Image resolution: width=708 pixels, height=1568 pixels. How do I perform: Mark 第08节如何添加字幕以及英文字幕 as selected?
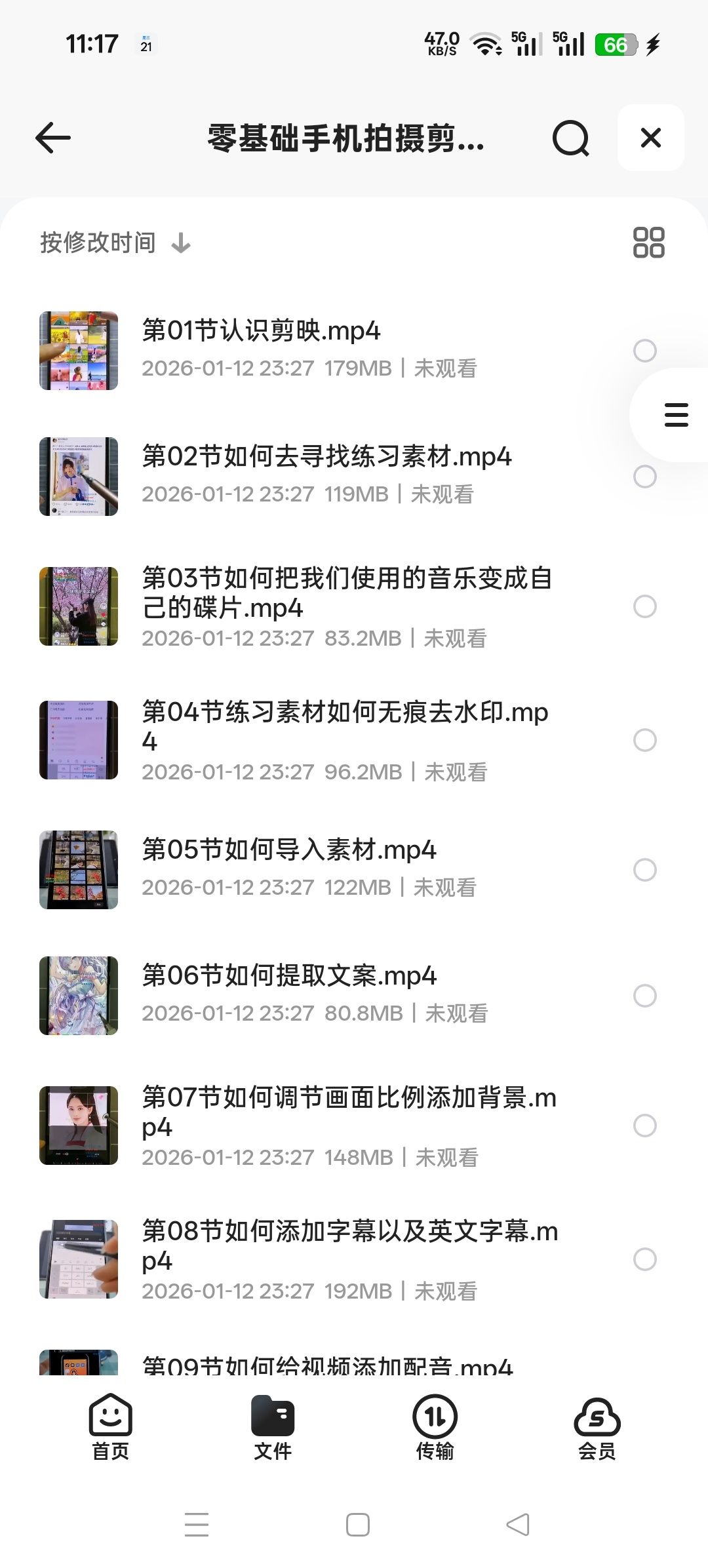(645, 1259)
